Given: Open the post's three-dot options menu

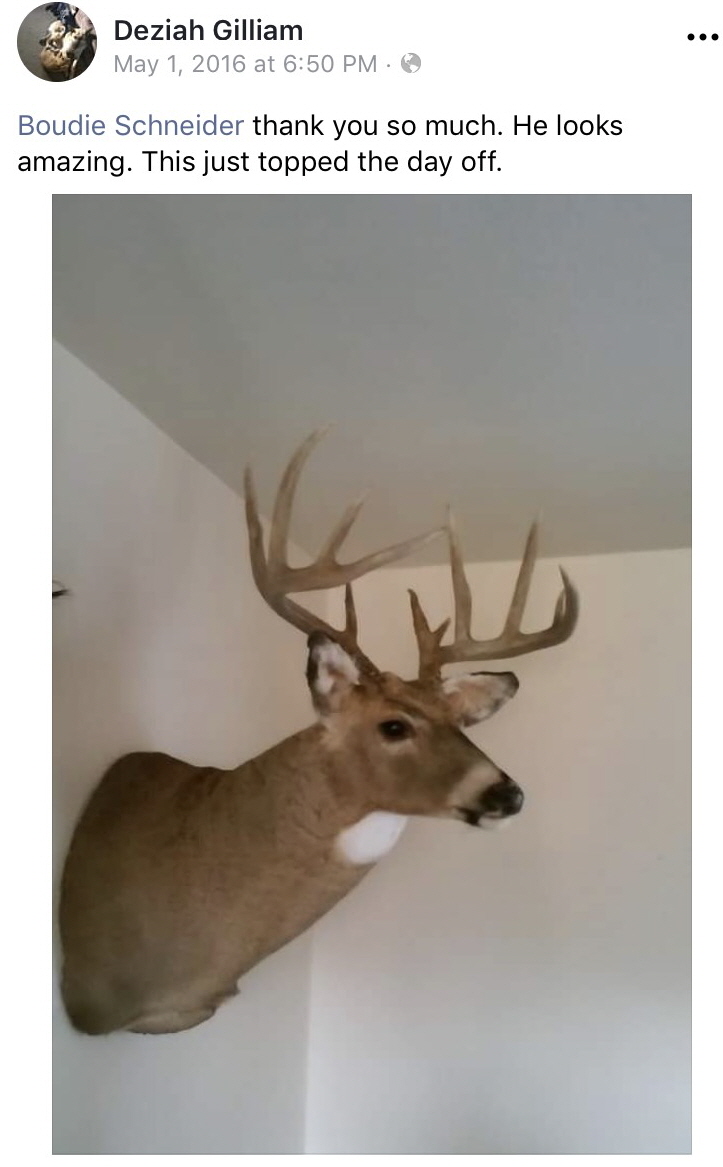Looking at the screenshot, I should (703, 37).
